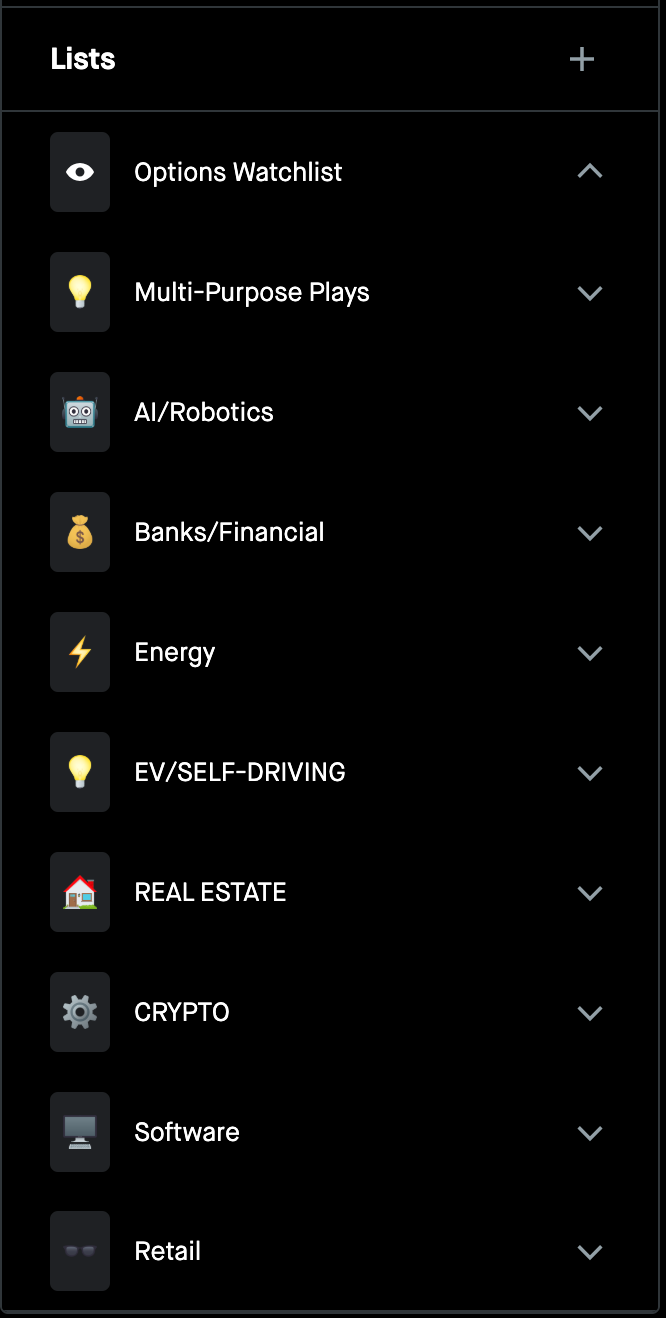Collapse the Options Watchlist list

(x=590, y=172)
